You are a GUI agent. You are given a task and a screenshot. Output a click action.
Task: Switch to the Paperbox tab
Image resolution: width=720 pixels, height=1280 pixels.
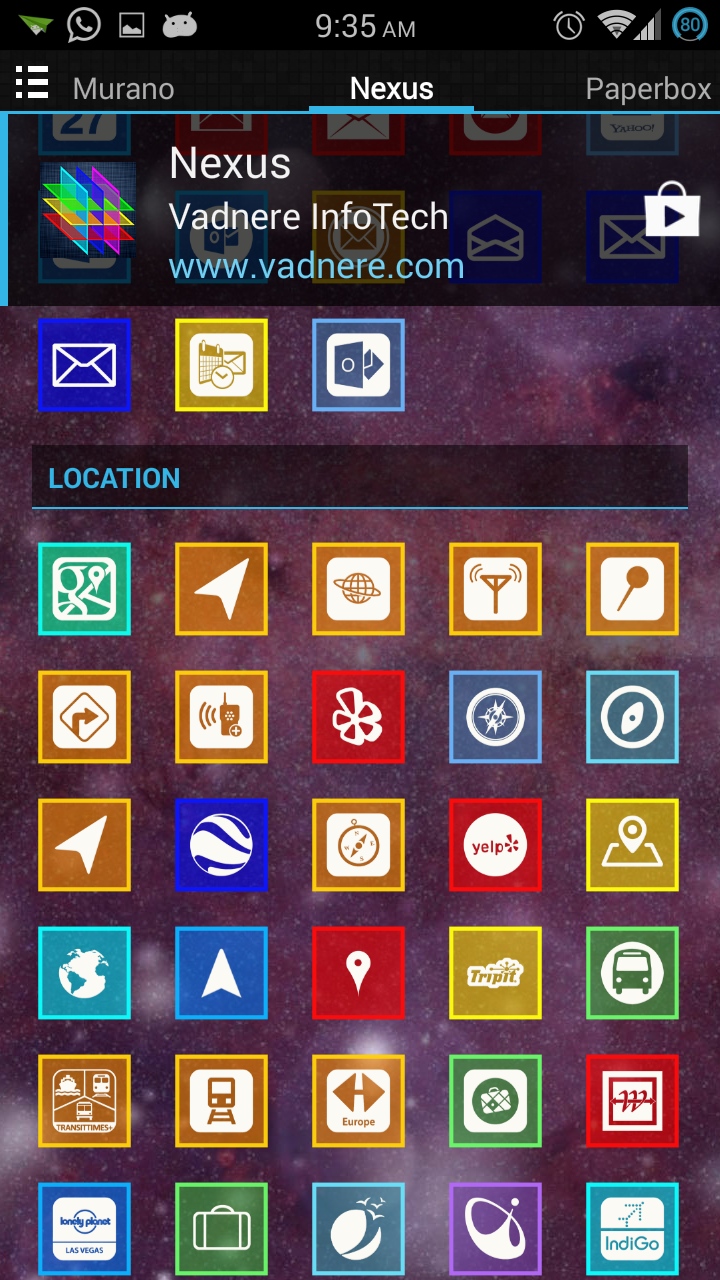tap(648, 88)
